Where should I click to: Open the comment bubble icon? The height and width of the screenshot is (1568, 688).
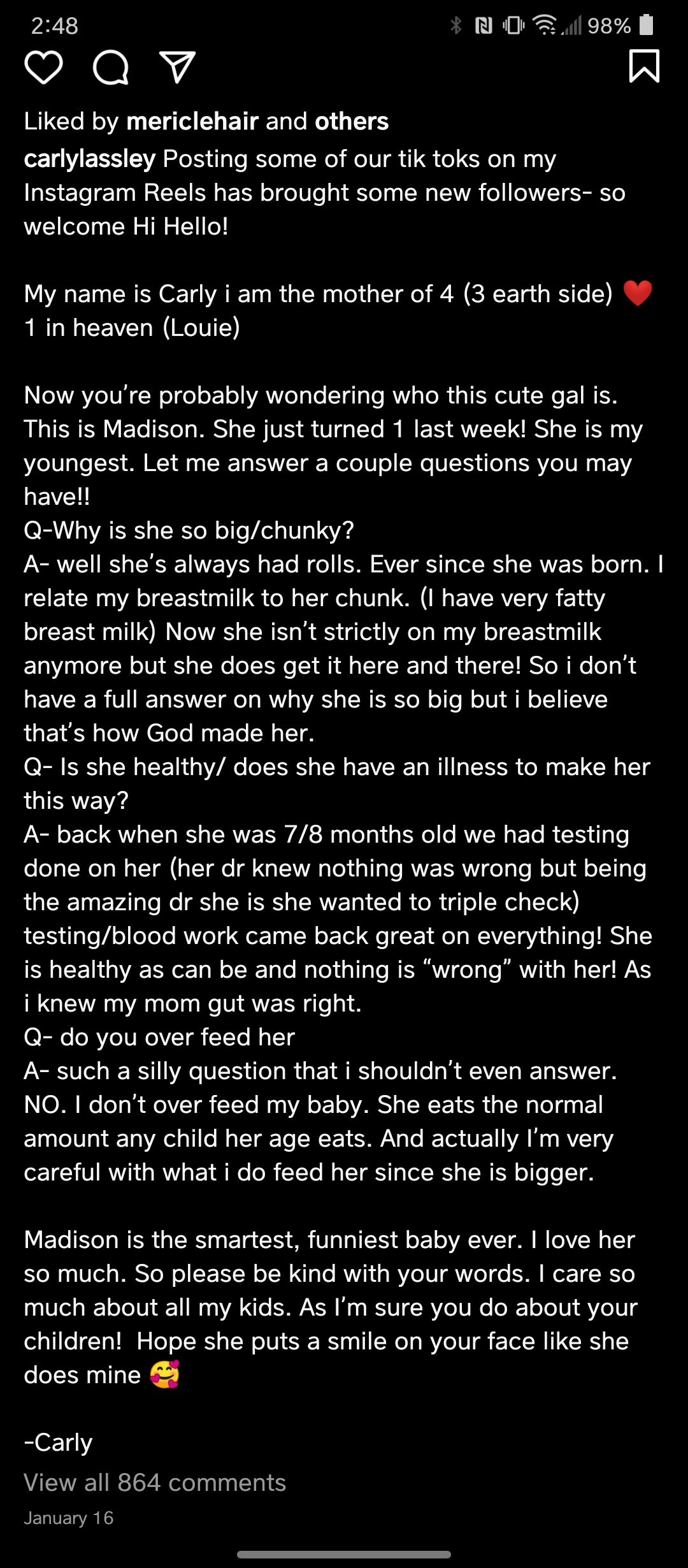click(x=111, y=68)
